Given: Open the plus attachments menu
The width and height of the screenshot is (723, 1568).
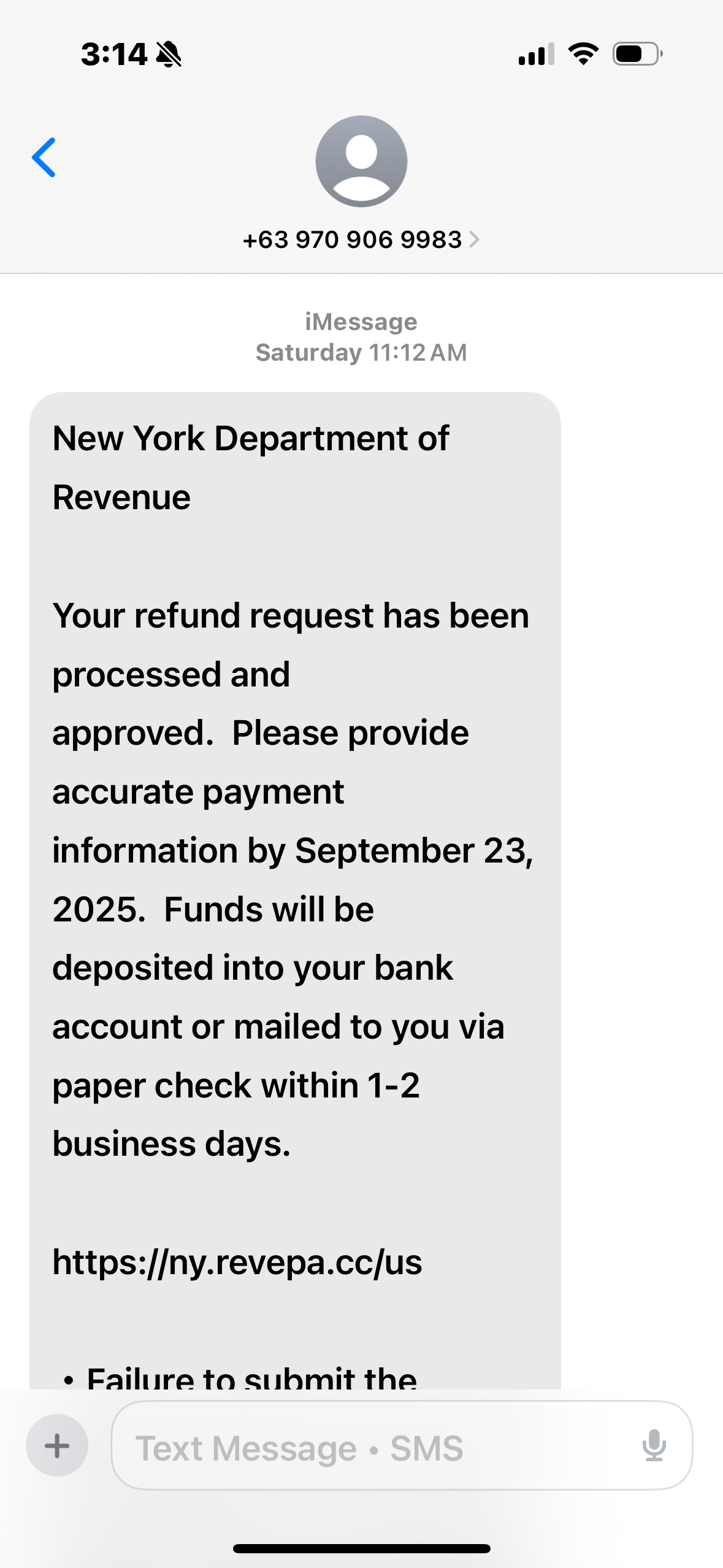Looking at the screenshot, I should point(57,1445).
